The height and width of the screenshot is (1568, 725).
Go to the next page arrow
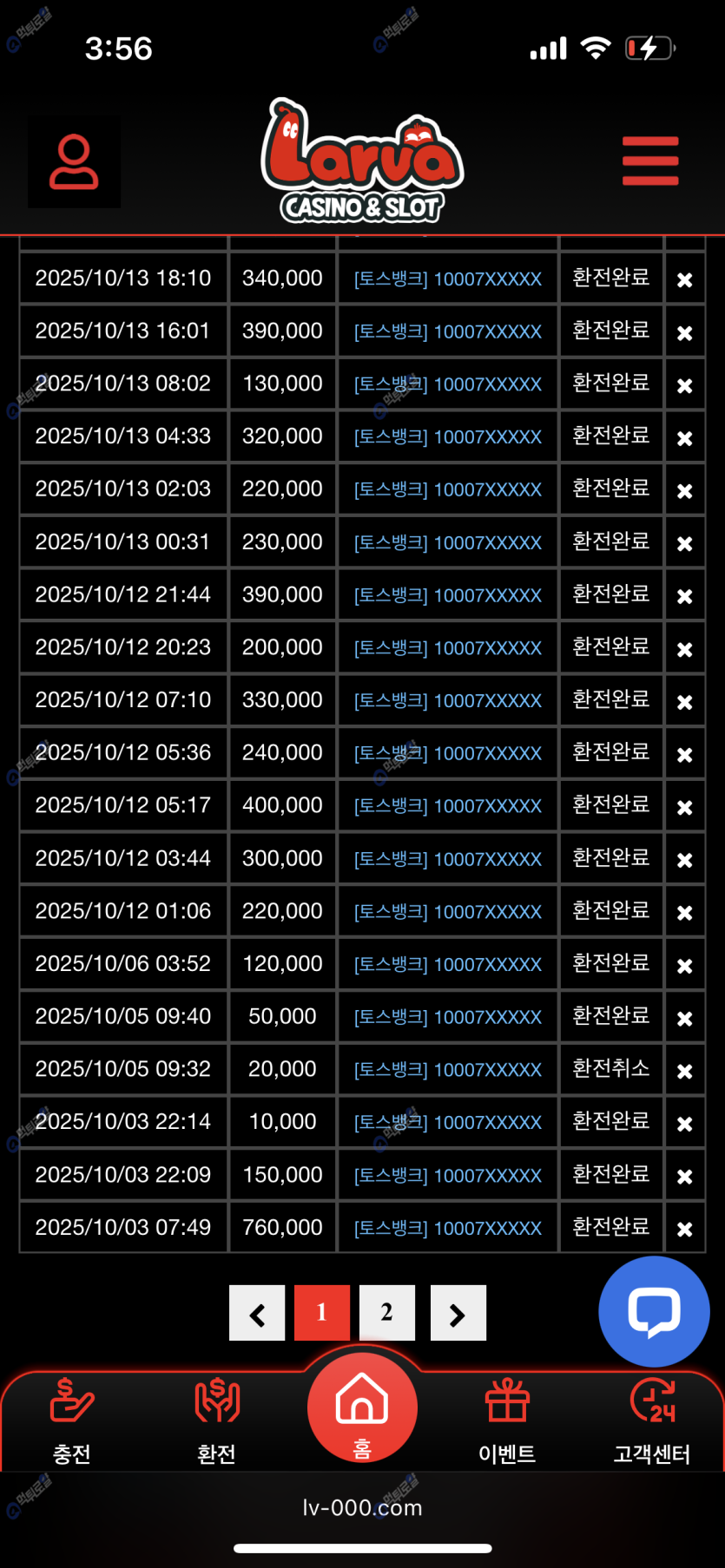click(458, 1314)
